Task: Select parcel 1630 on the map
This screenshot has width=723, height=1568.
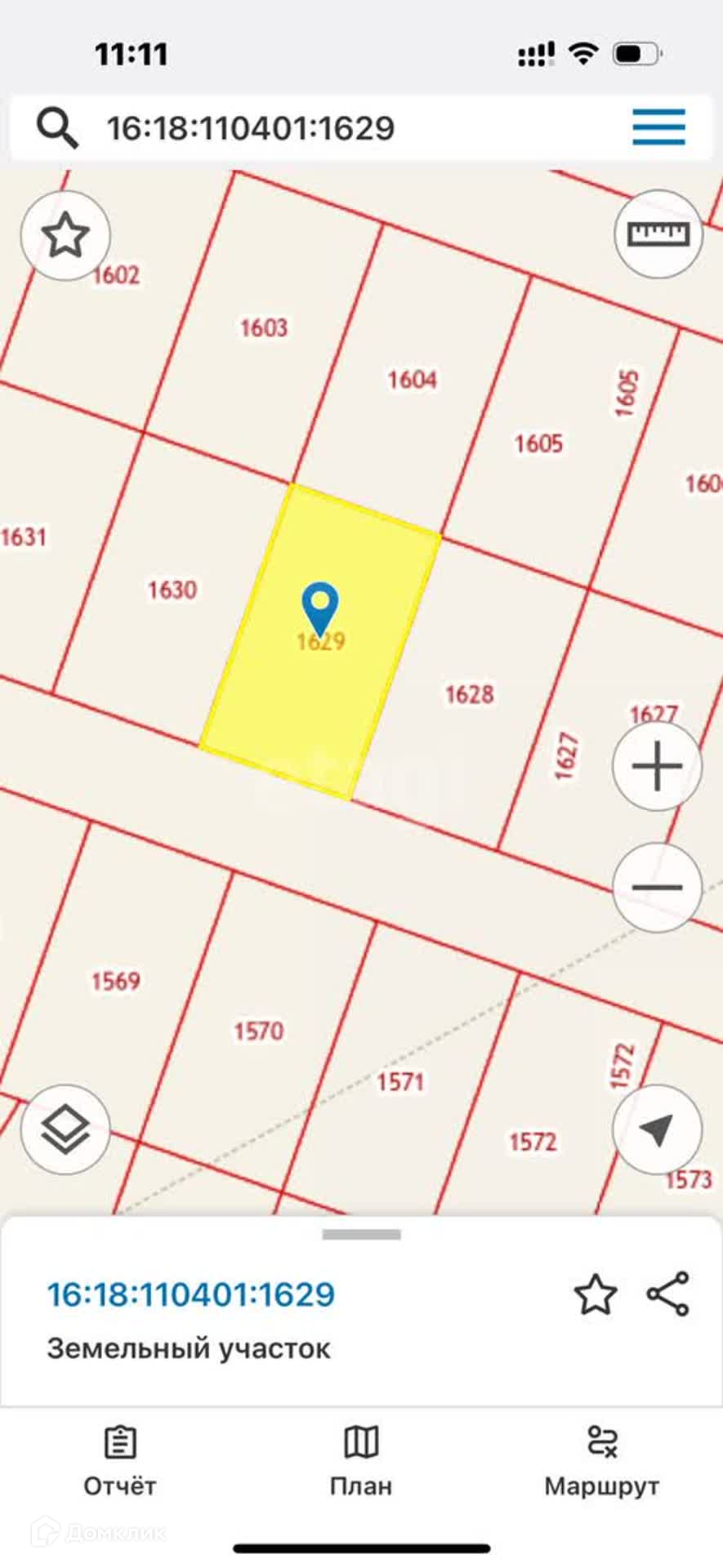Action: pos(172,590)
